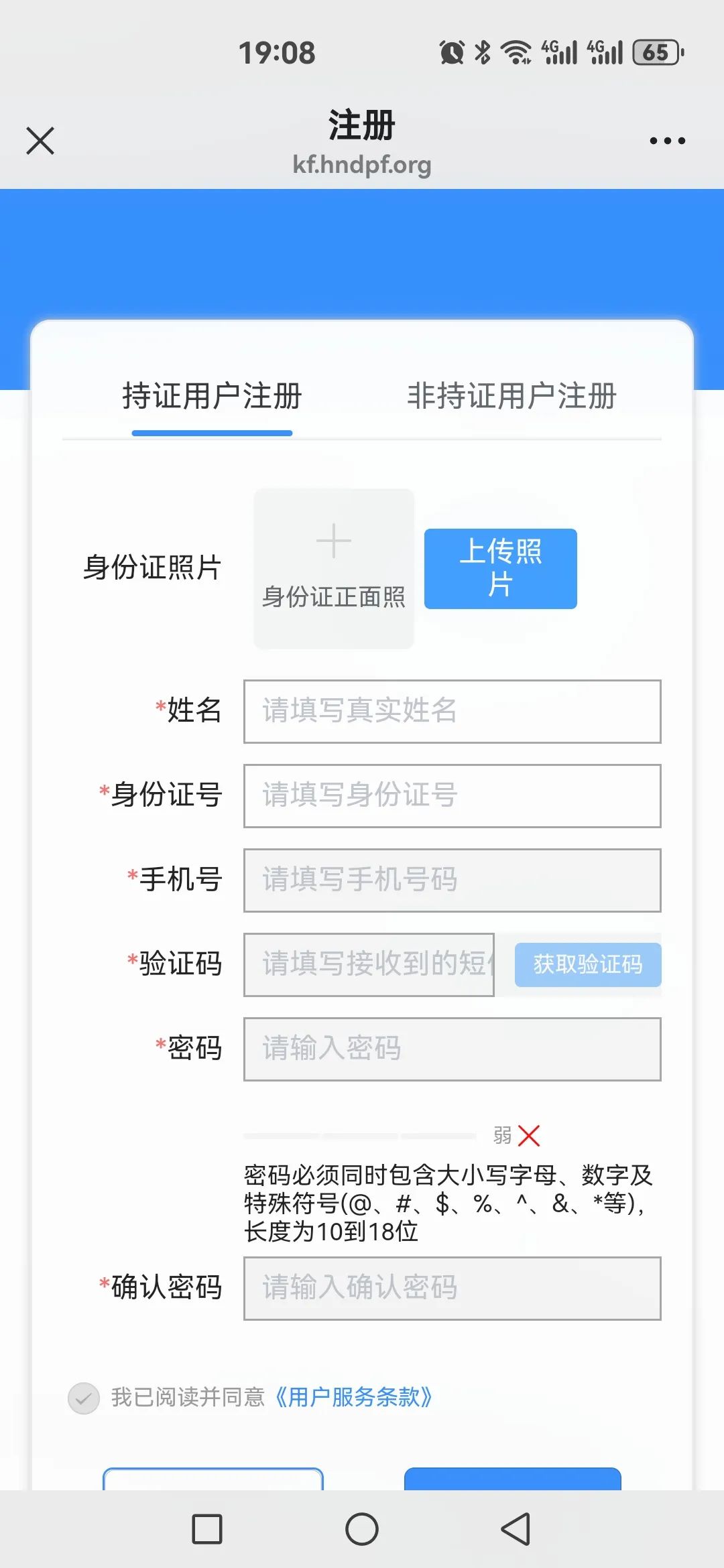Select the 持证用户注册 tab
724x1568 pixels.
click(x=212, y=396)
